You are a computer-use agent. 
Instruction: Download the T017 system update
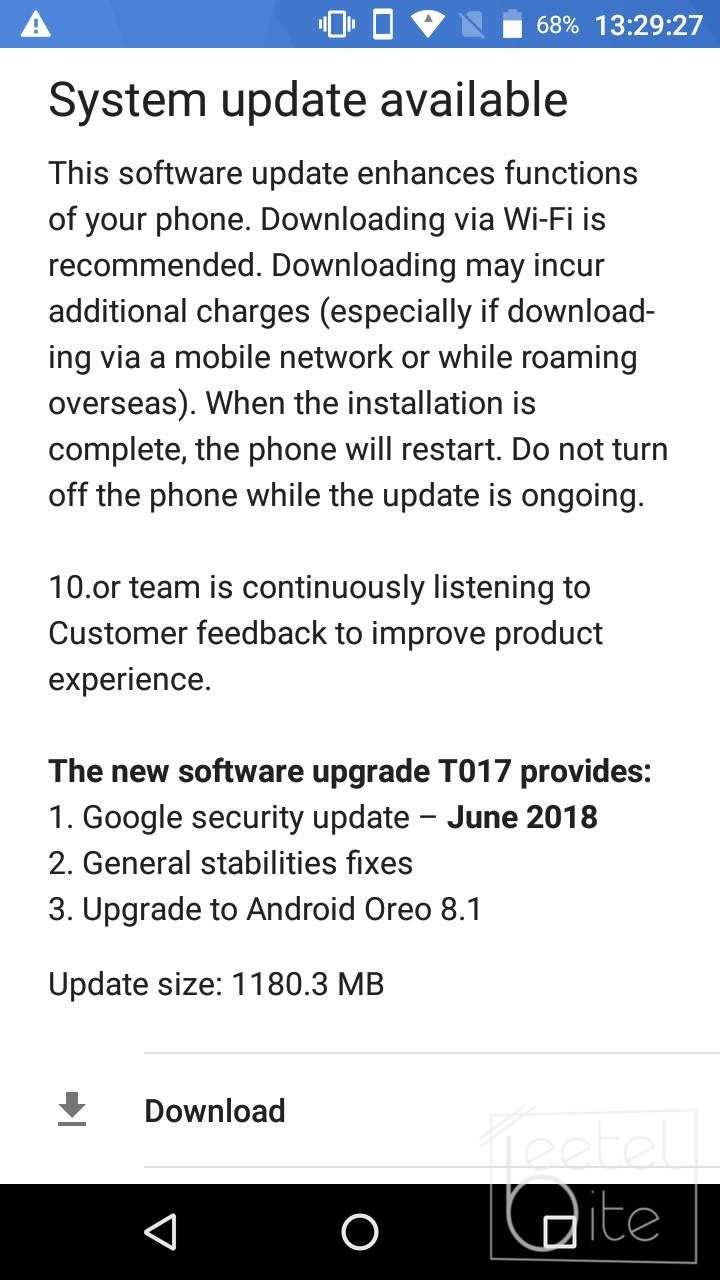click(215, 1110)
